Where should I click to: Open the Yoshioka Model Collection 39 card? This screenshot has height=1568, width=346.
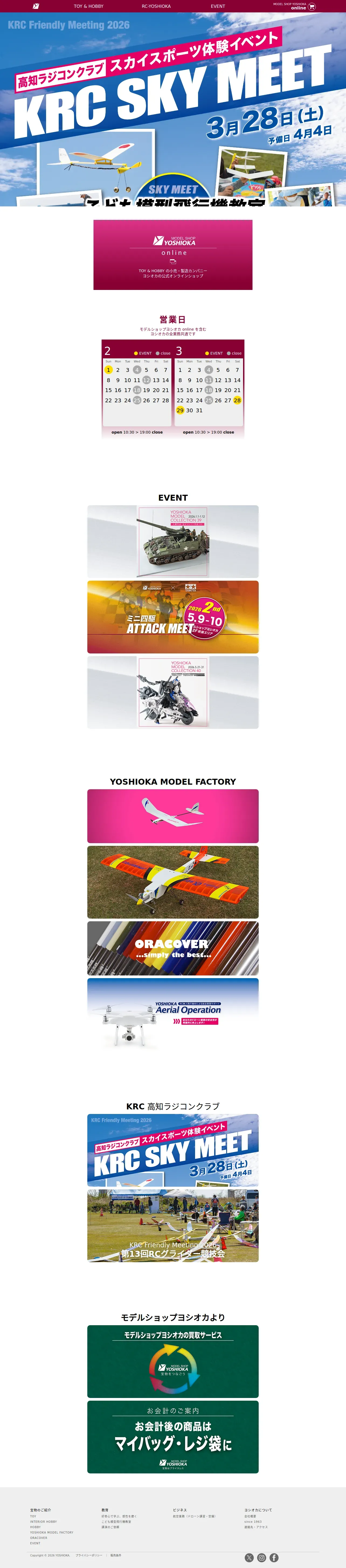pos(173,541)
